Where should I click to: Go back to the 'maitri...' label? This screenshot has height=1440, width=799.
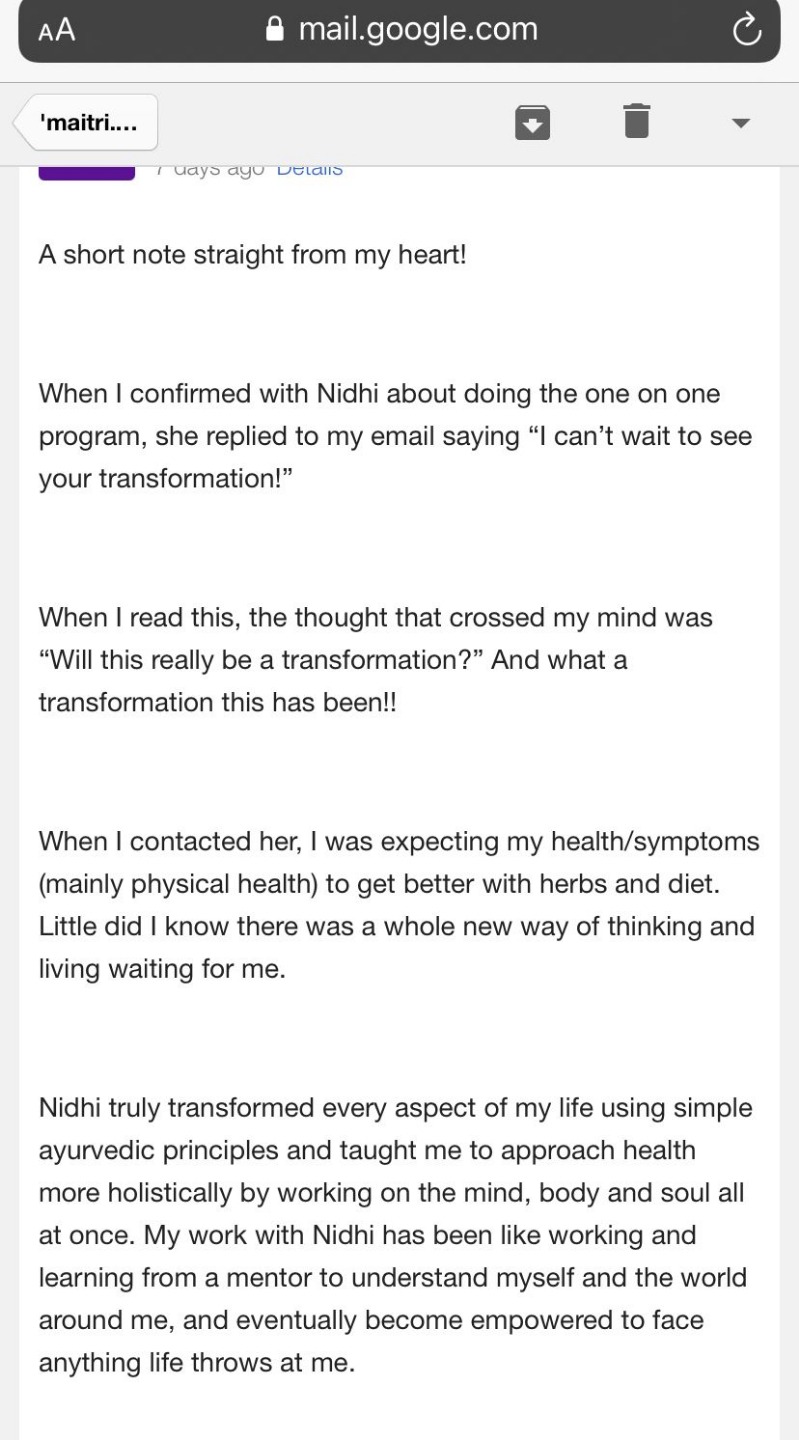[85, 123]
